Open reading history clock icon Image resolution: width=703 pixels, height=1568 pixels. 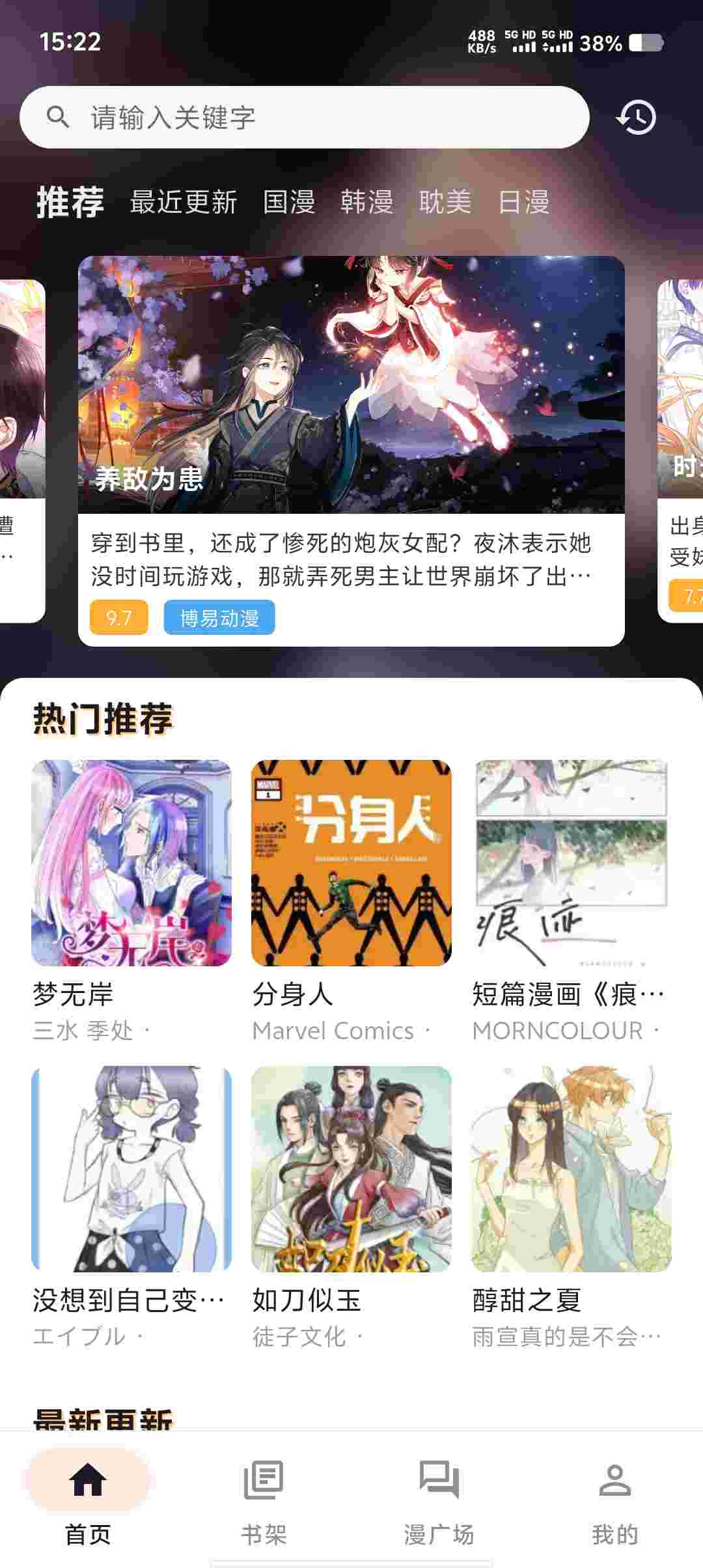coord(636,118)
